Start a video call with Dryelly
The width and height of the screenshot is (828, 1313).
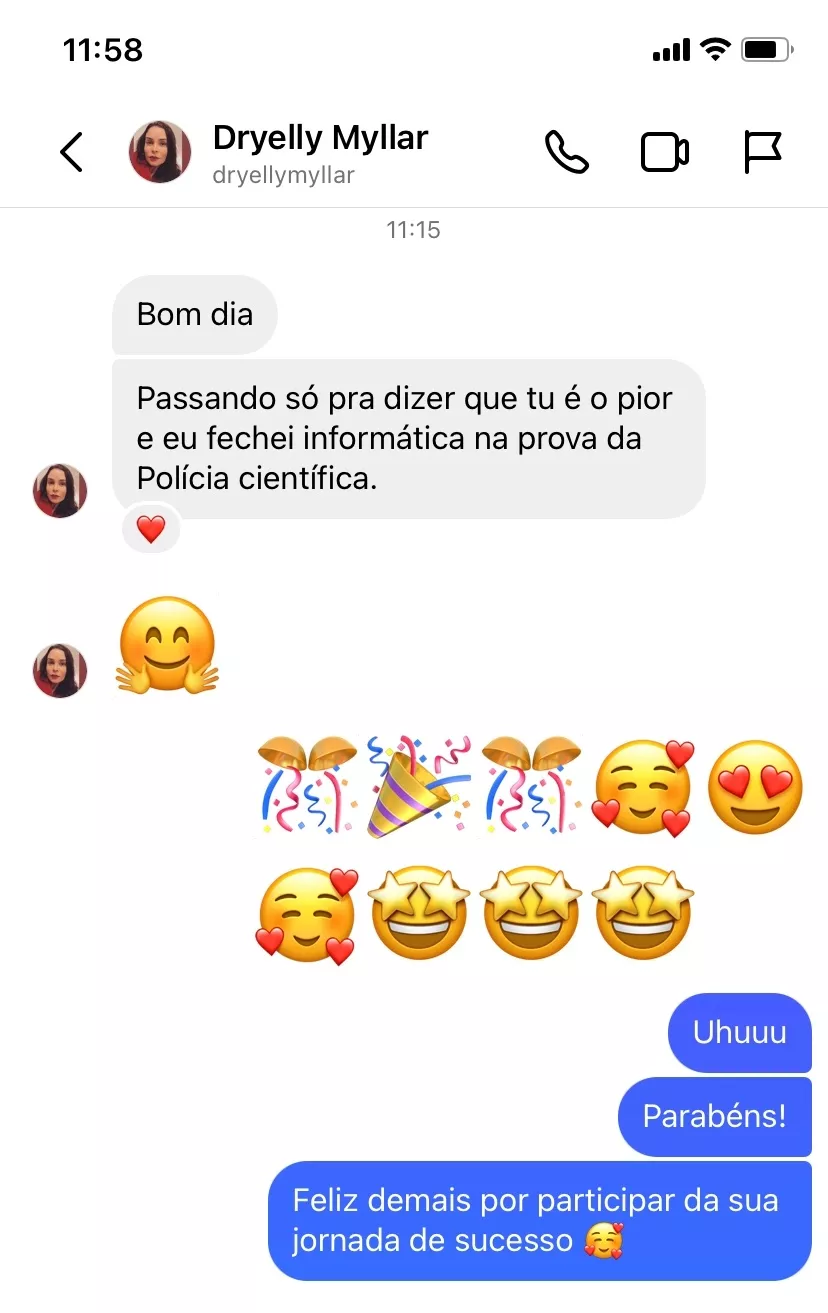(664, 153)
